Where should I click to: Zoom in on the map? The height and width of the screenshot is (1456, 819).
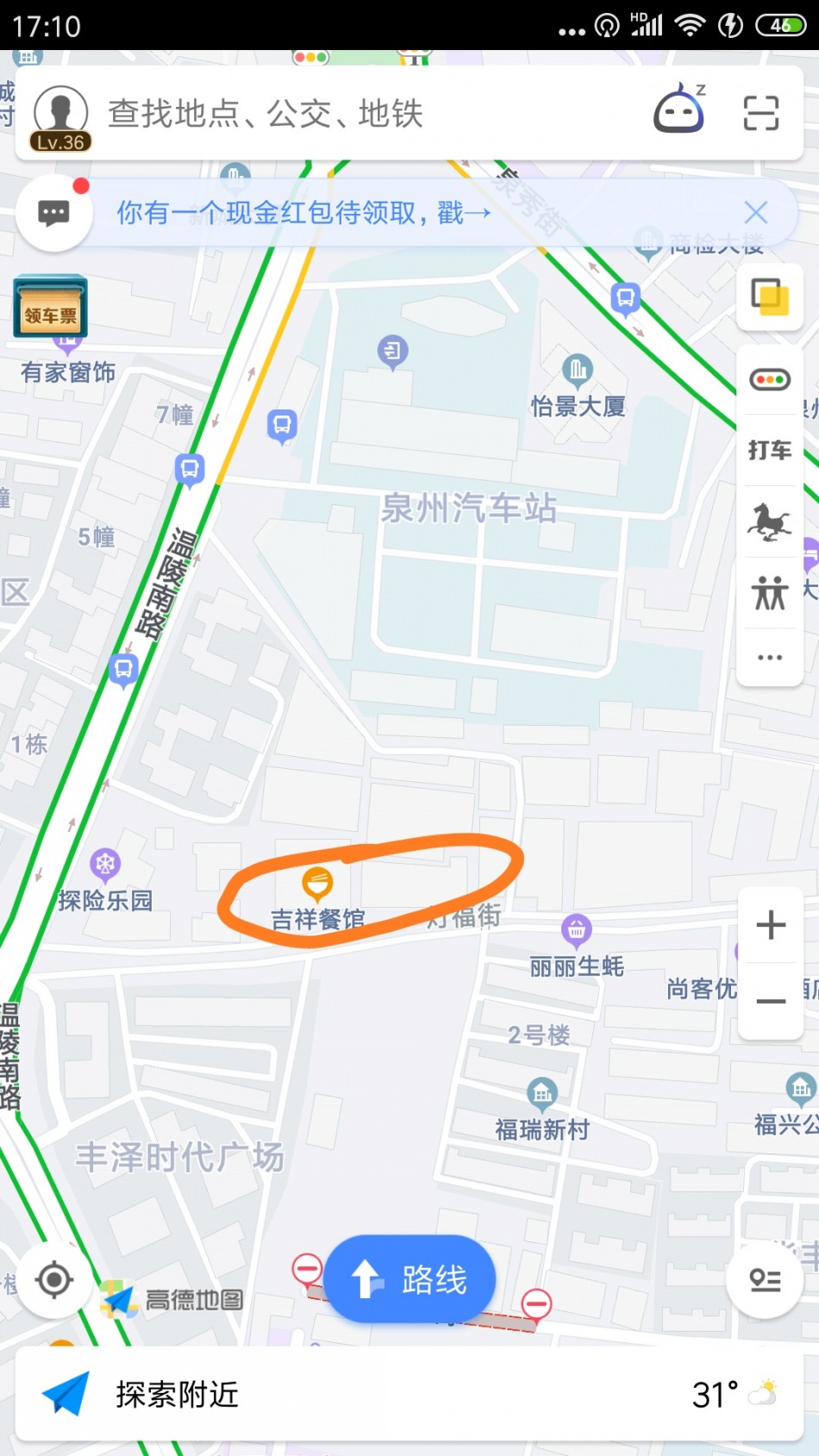tap(771, 925)
